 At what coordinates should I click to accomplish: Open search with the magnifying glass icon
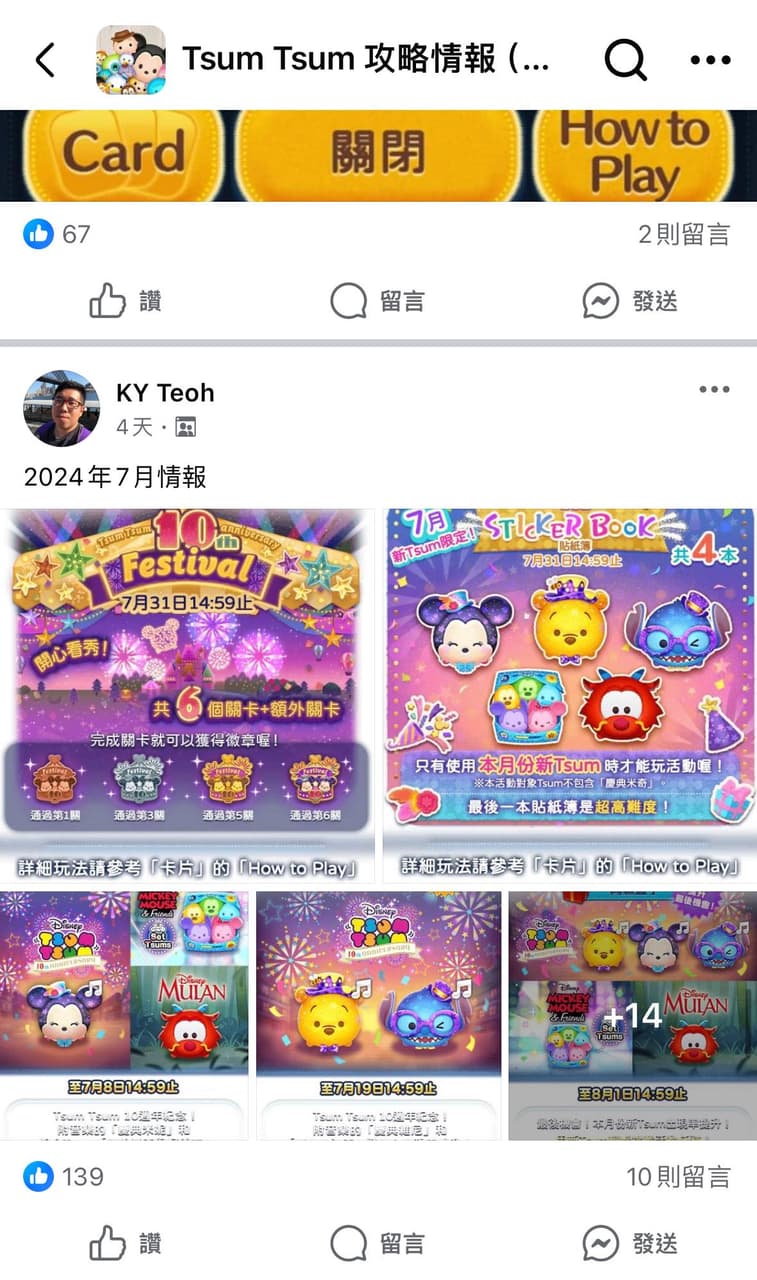tap(626, 59)
